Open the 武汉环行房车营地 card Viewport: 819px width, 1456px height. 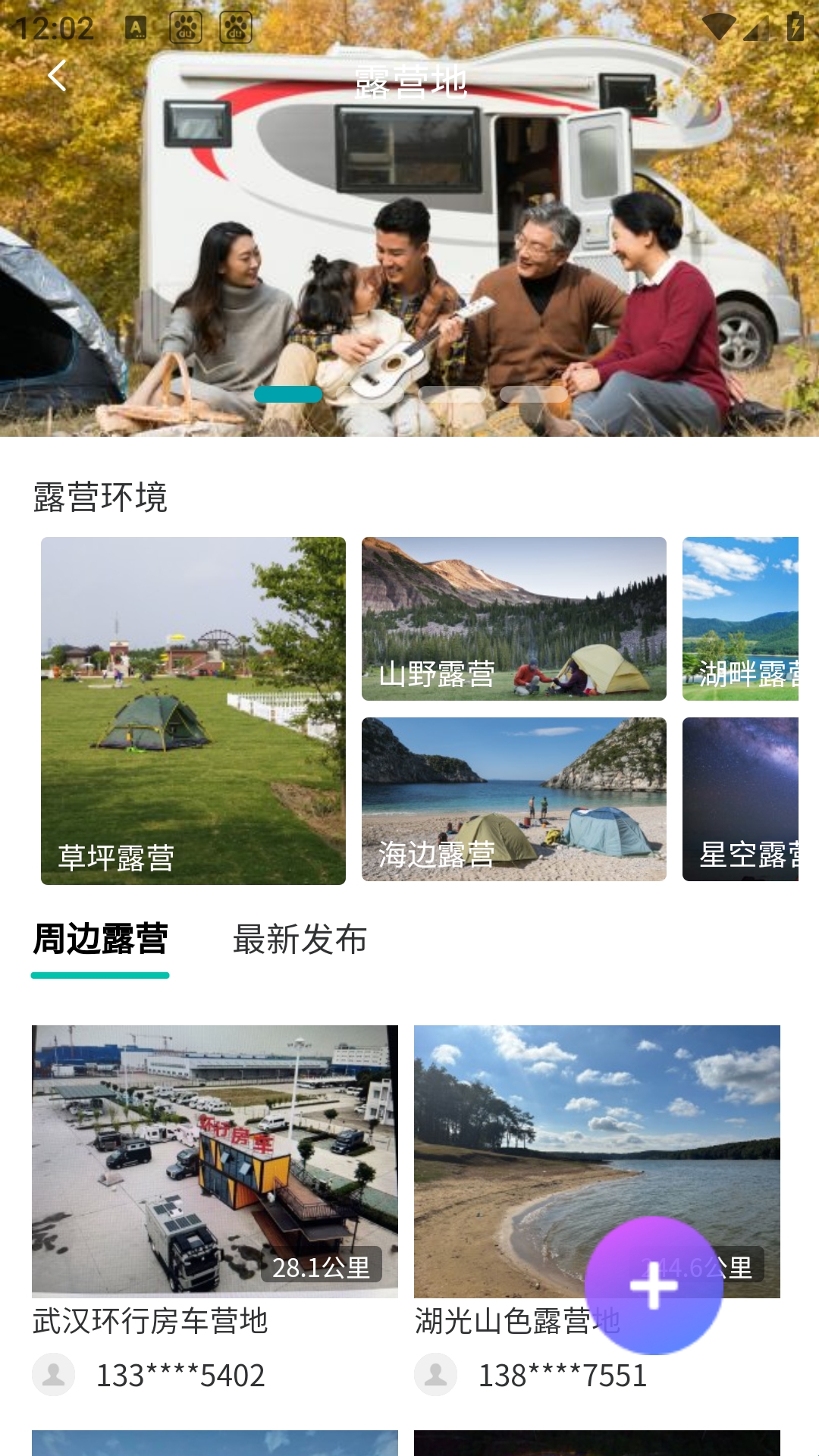coord(215,1210)
